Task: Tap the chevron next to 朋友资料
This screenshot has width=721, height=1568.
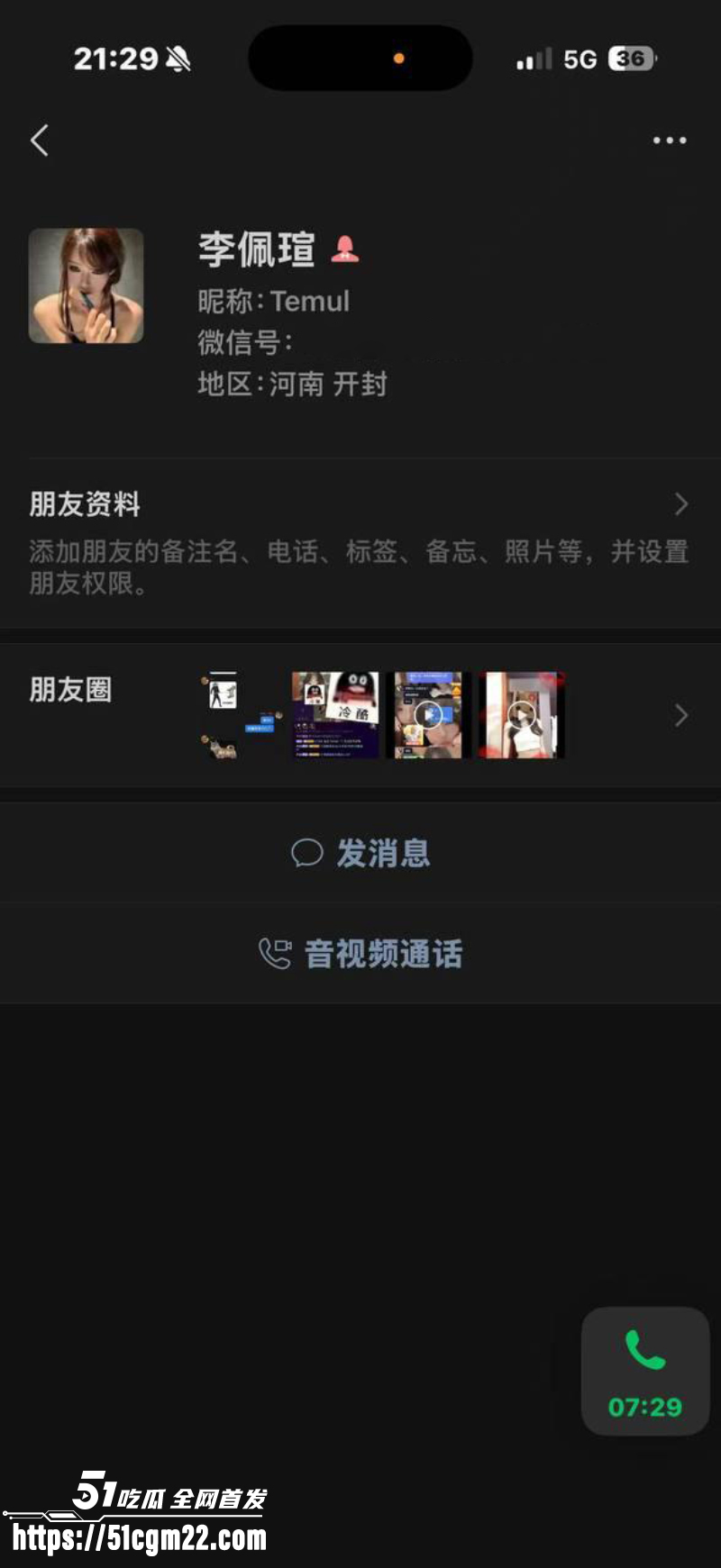Action: pyautogui.click(x=682, y=504)
